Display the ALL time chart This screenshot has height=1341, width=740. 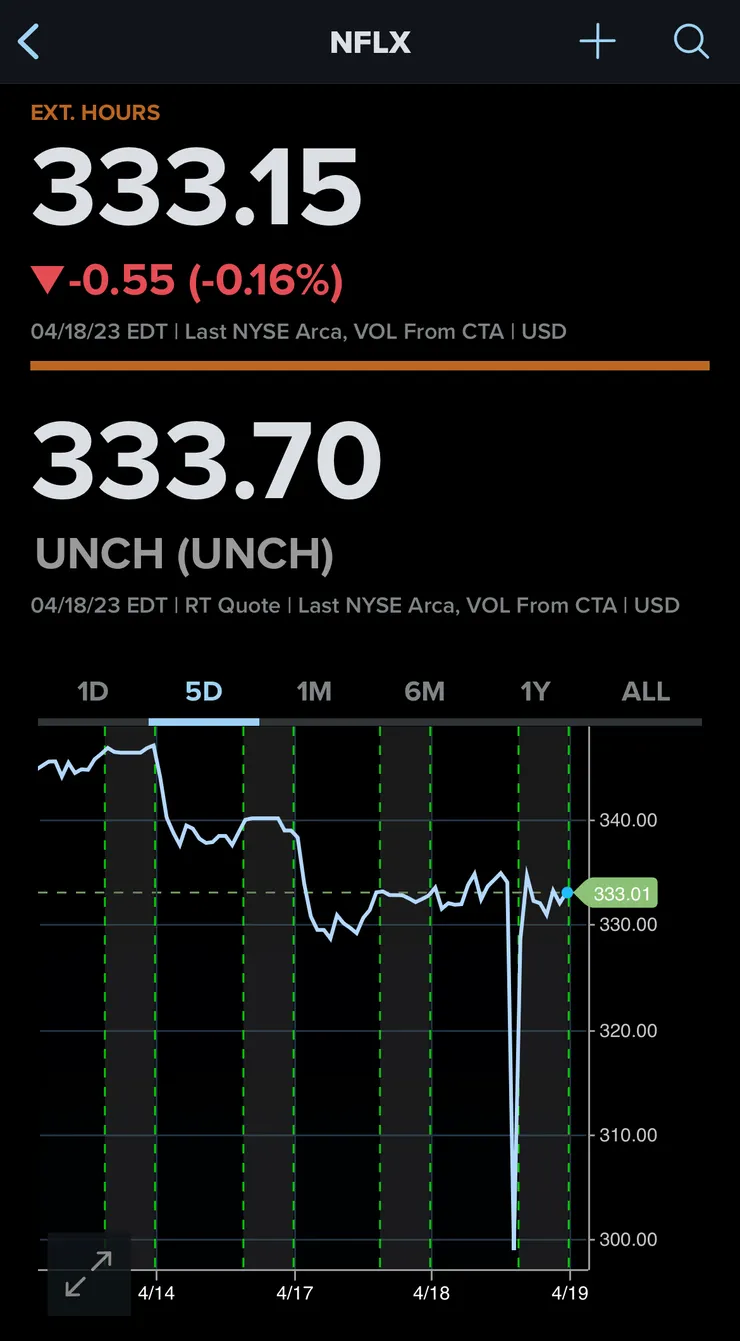tap(645, 692)
